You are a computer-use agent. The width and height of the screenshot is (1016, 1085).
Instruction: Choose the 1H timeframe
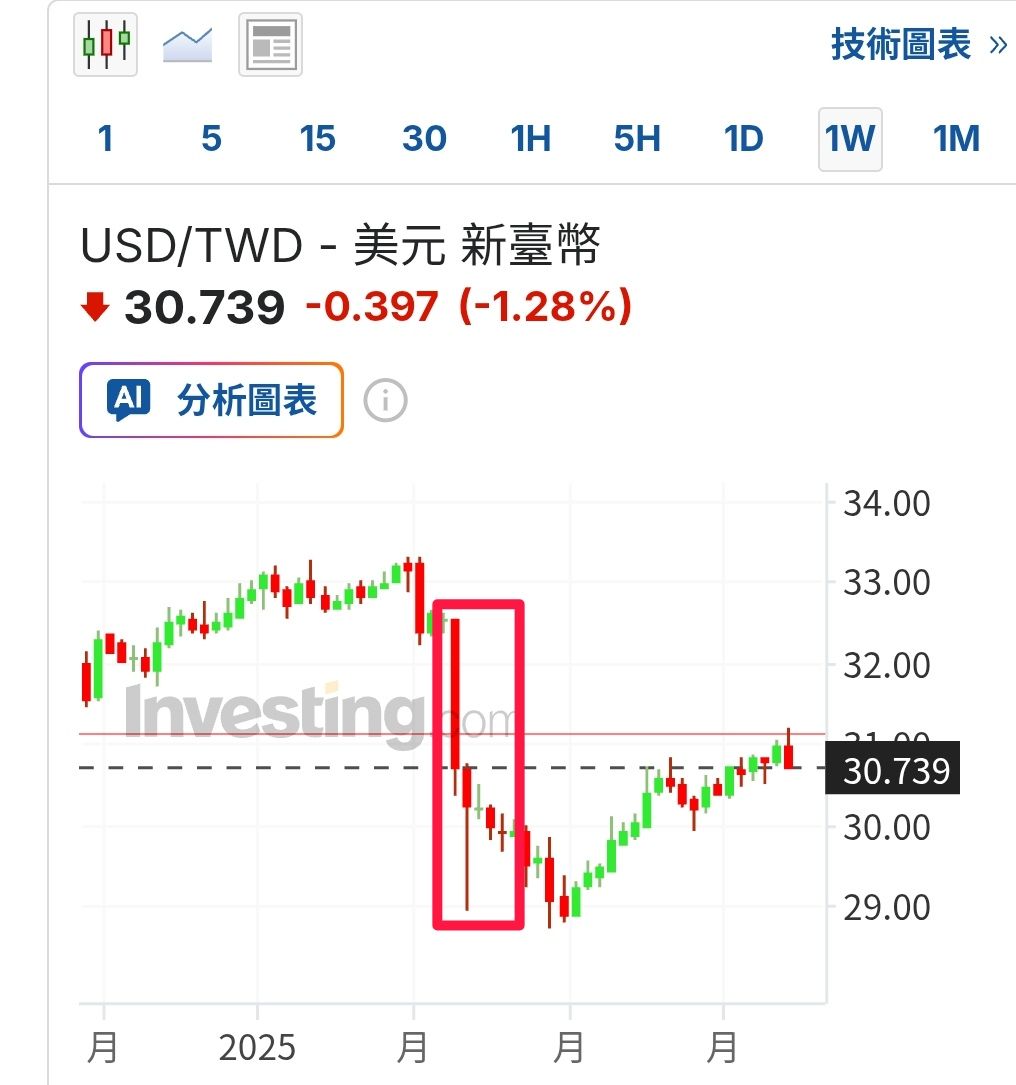pos(531,138)
